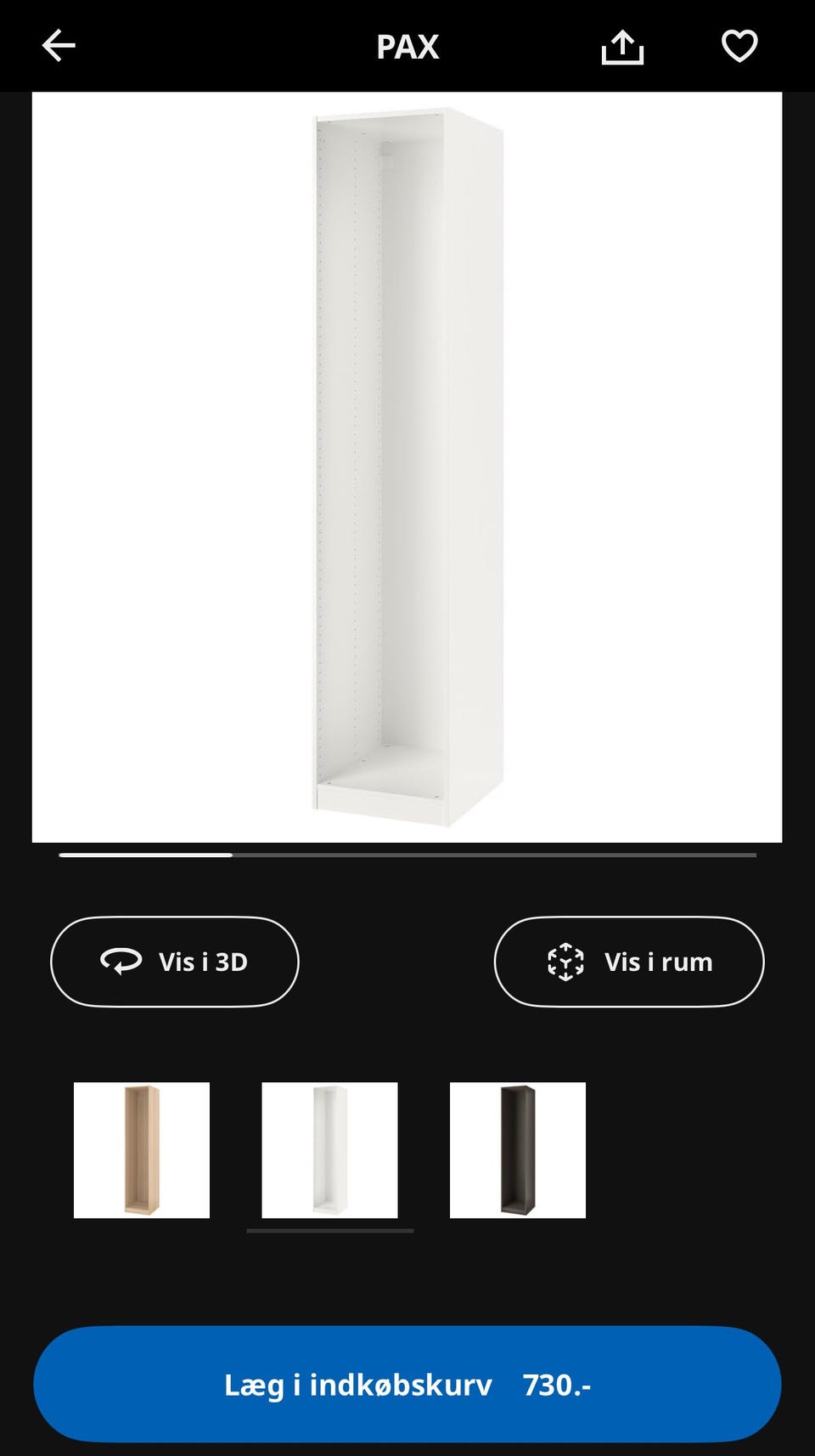Tap the PAX title in header
This screenshot has width=815, height=1456.
[407, 47]
